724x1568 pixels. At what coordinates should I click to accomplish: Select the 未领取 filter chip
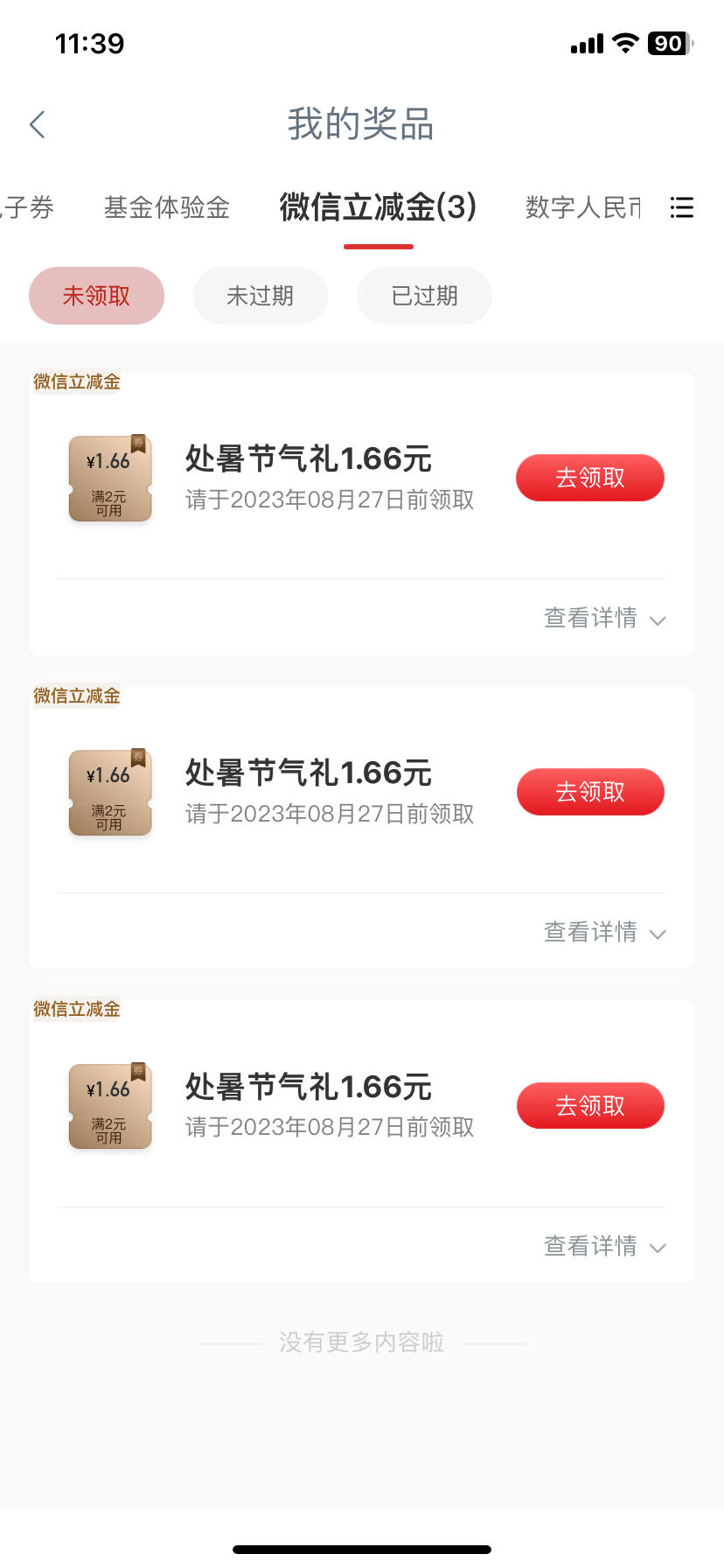tap(96, 296)
